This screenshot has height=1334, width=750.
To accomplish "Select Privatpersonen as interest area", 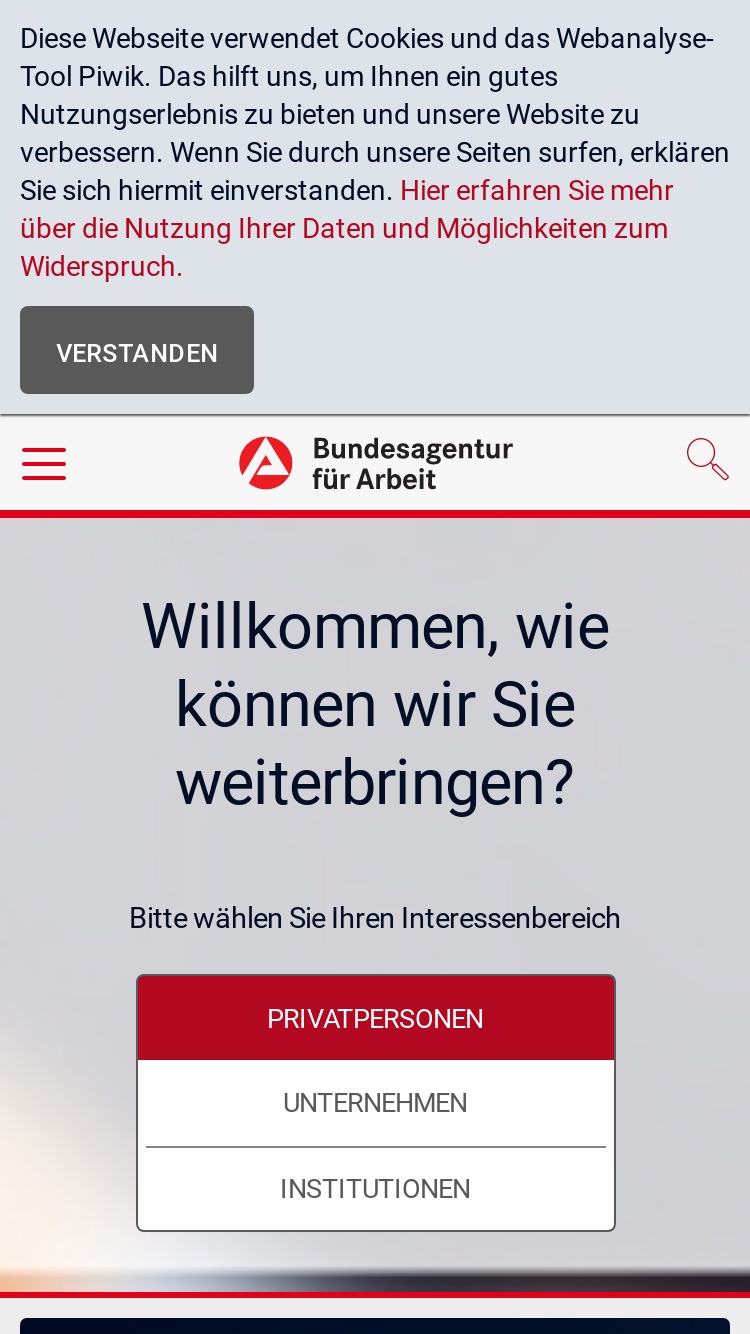I will click(376, 1018).
